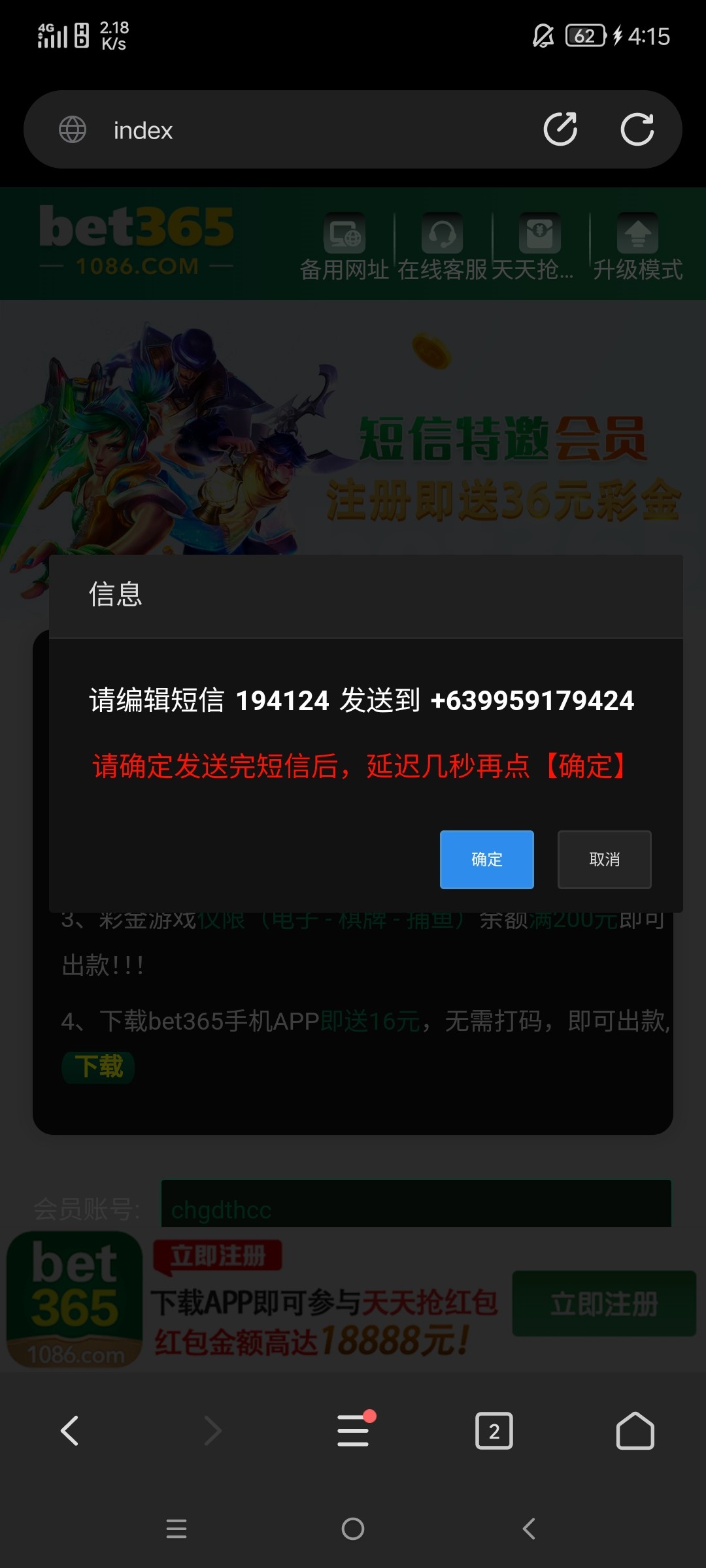Open the share icon in address bar

coord(561,129)
